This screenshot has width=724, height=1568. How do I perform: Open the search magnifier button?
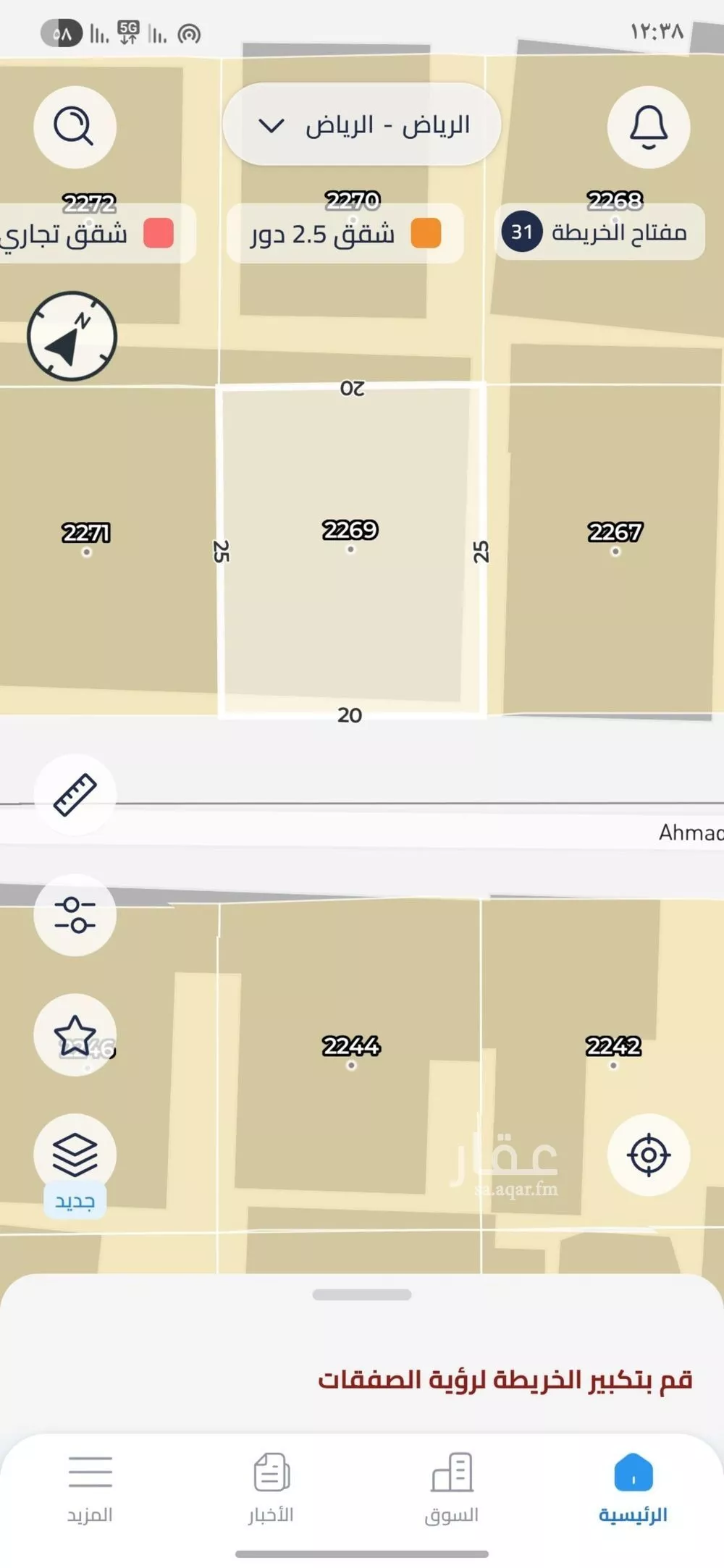[75, 127]
